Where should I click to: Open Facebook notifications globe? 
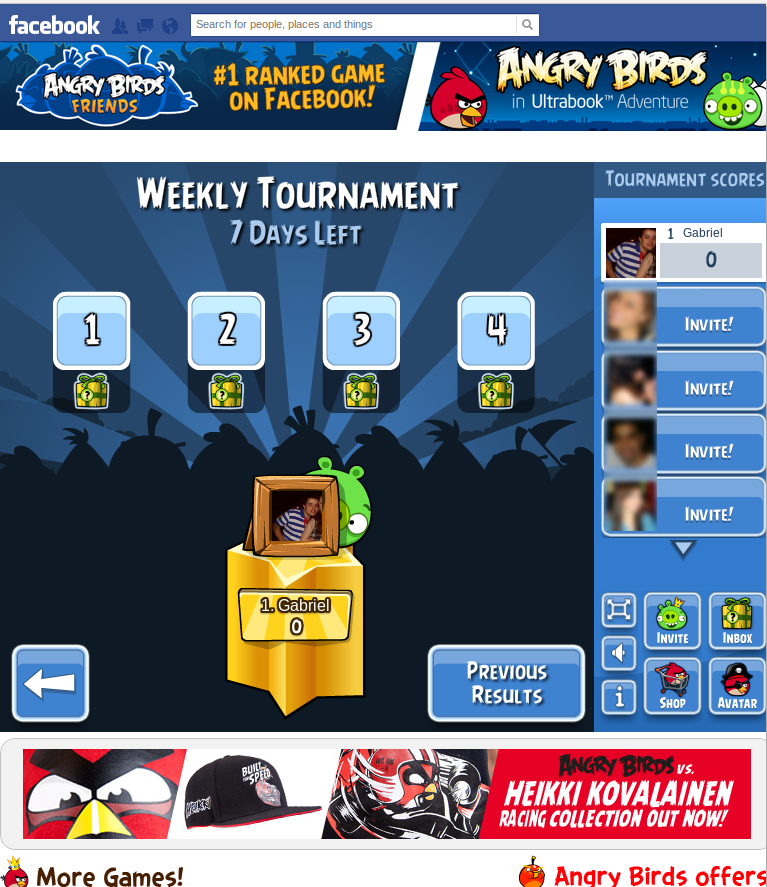(x=169, y=26)
